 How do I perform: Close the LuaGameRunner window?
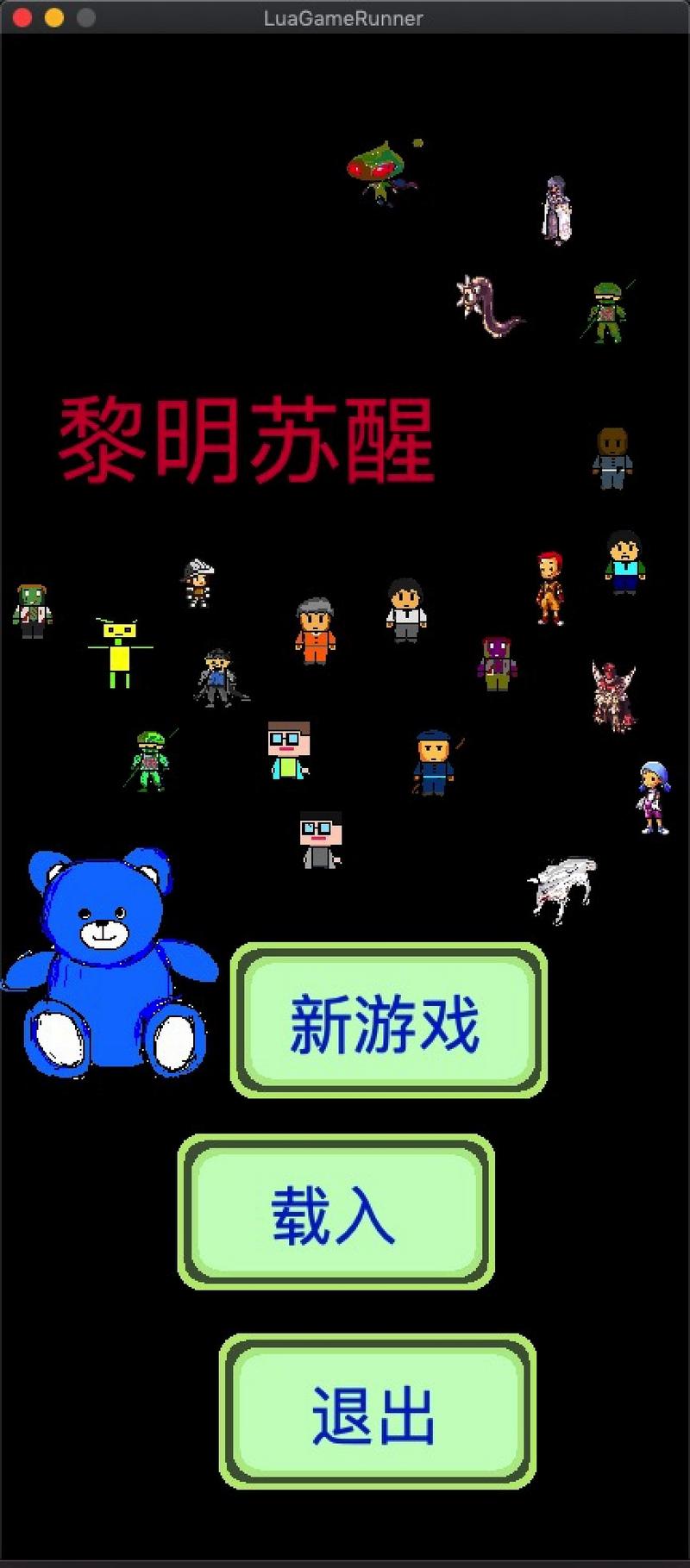pyautogui.click(x=22, y=18)
